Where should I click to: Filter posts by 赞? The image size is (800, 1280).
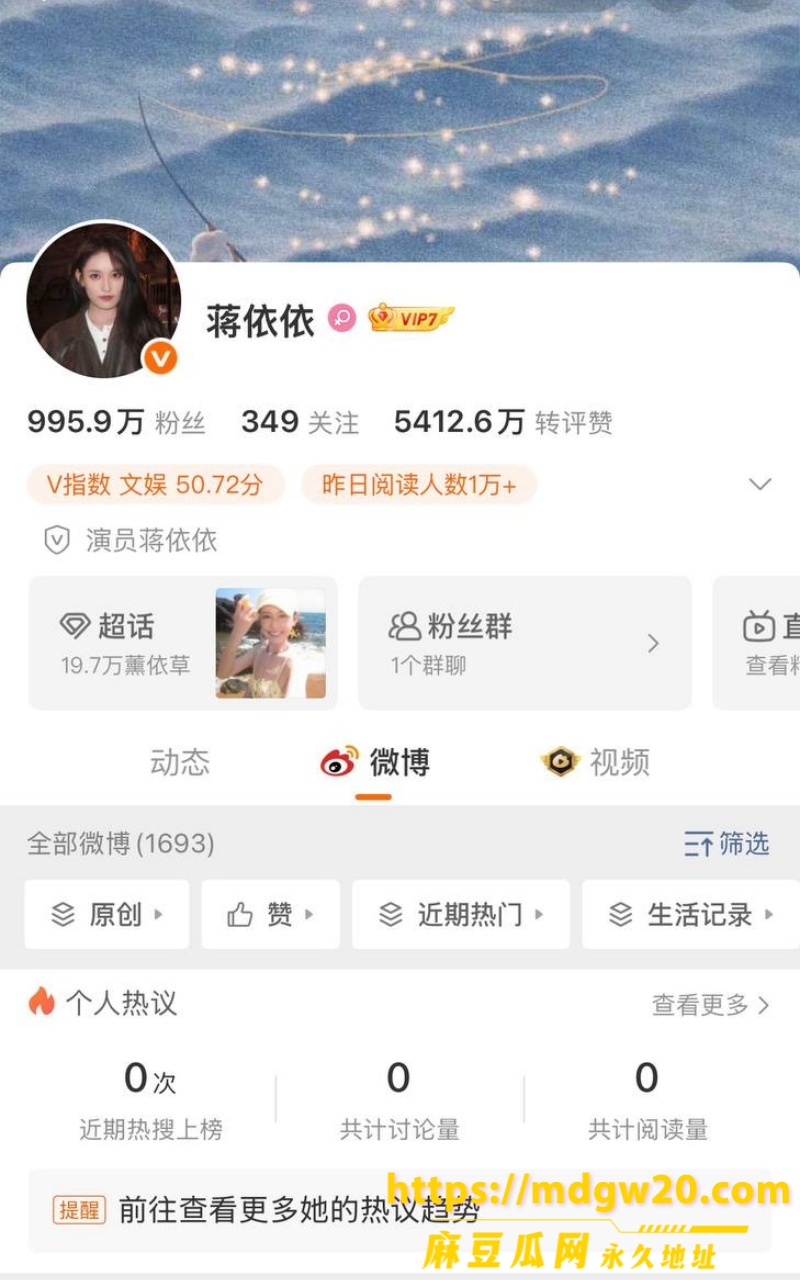click(x=271, y=914)
